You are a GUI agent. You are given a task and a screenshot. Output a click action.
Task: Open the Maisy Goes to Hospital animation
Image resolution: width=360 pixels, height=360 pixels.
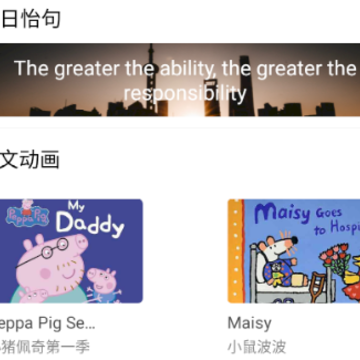(294, 251)
